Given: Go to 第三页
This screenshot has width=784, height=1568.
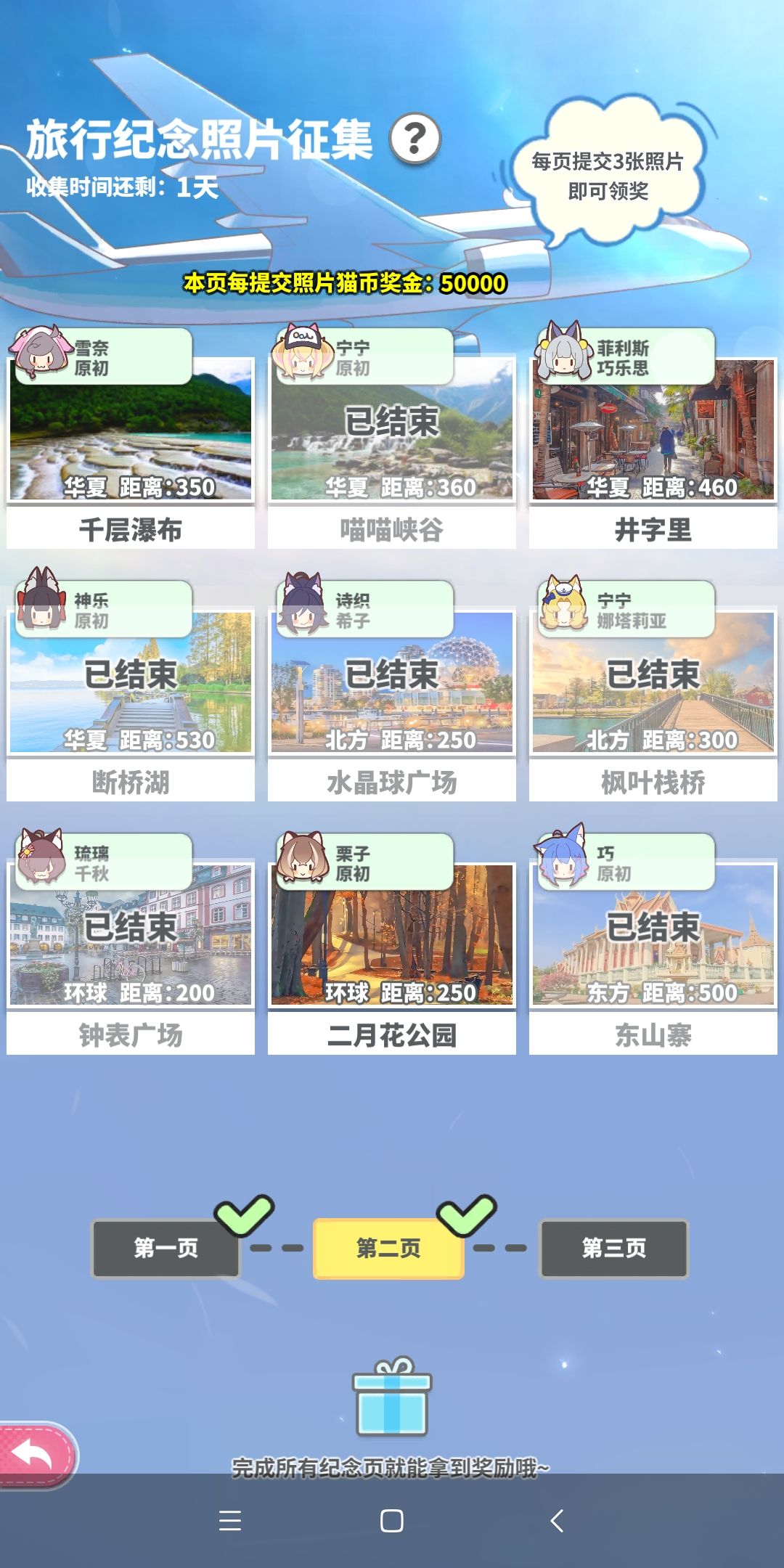Looking at the screenshot, I should (x=614, y=1248).
